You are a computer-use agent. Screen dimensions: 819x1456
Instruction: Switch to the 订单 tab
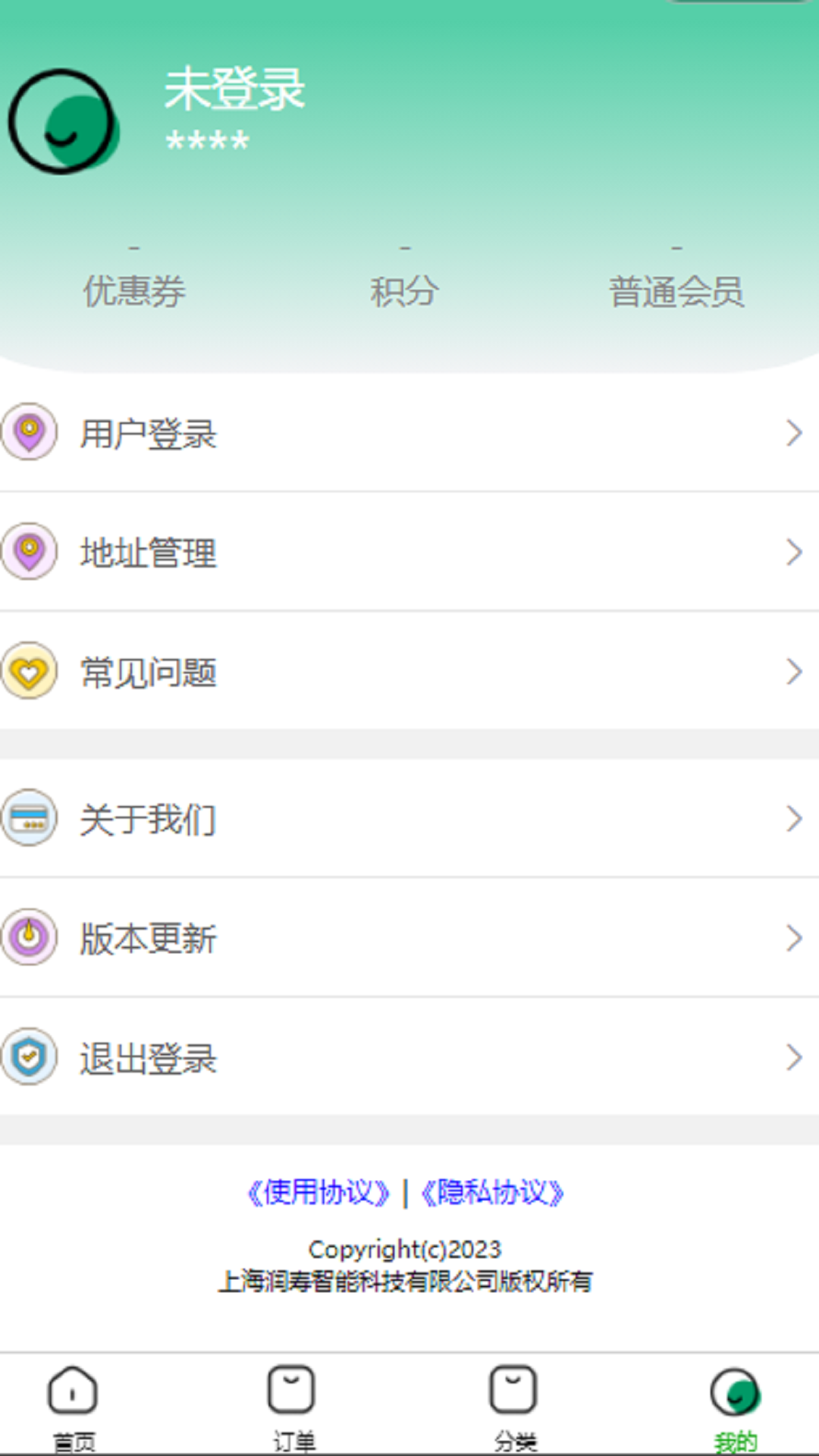(292, 1407)
